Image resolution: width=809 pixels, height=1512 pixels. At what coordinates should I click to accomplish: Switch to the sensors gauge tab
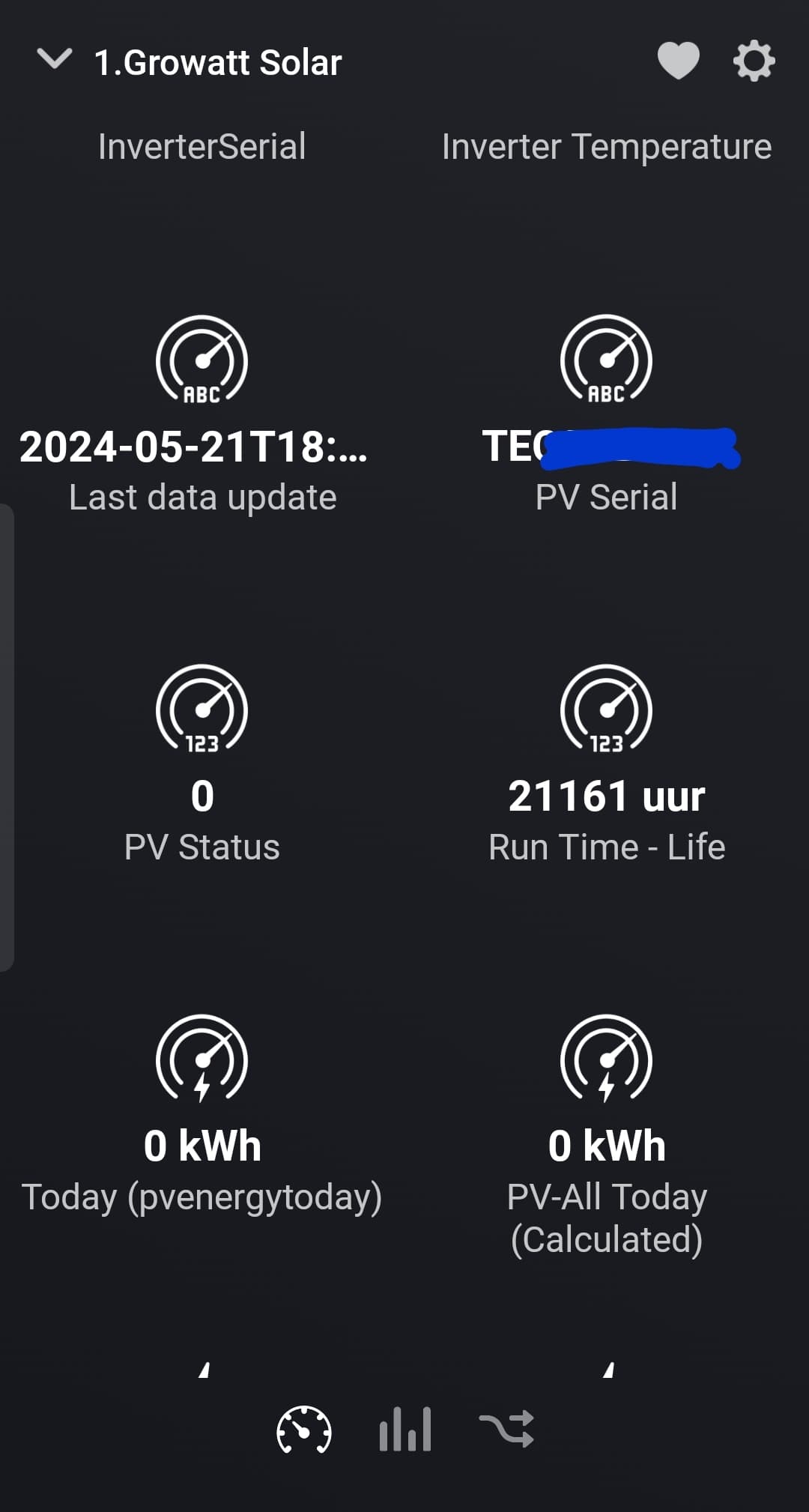point(304,1430)
